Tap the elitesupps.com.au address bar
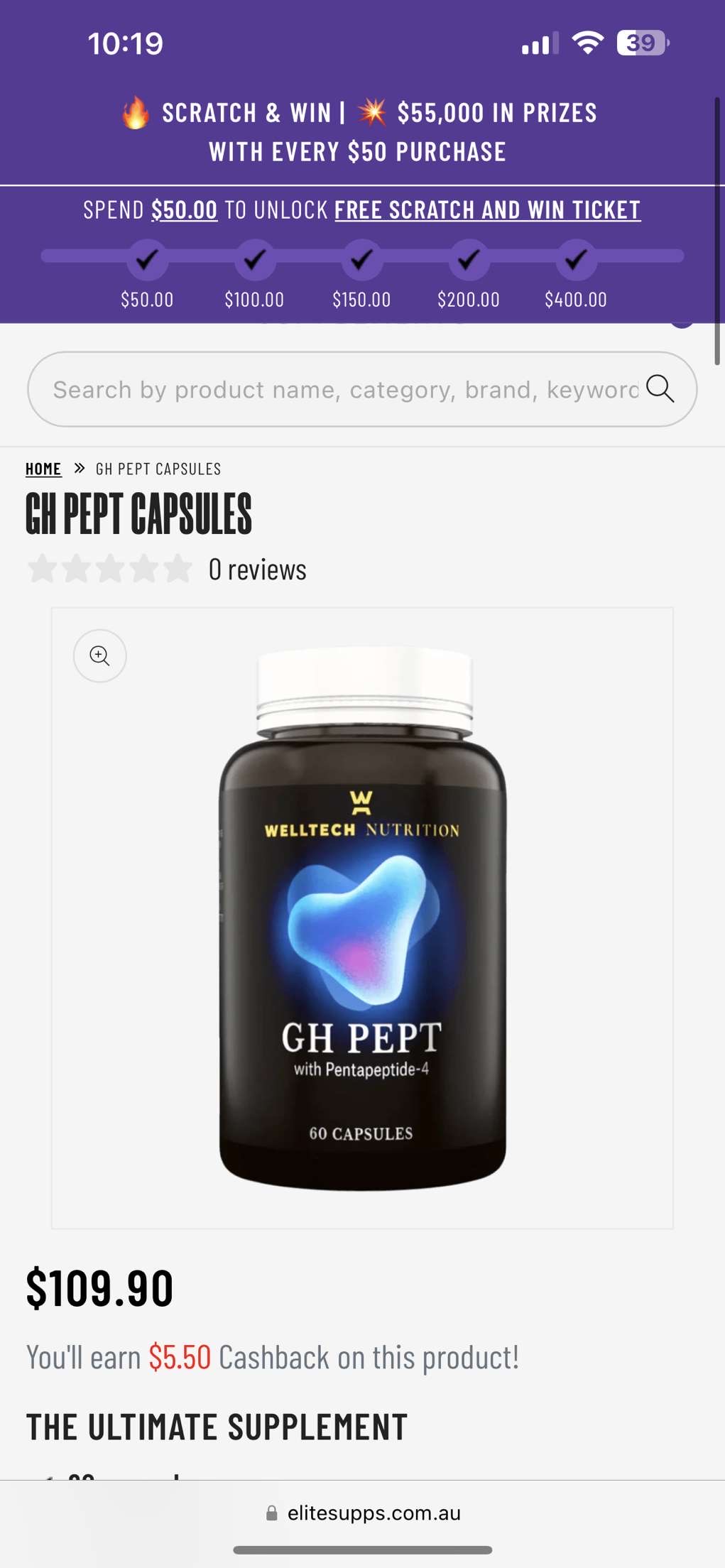Image resolution: width=725 pixels, height=1568 pixels. [x=363, y=1513]
